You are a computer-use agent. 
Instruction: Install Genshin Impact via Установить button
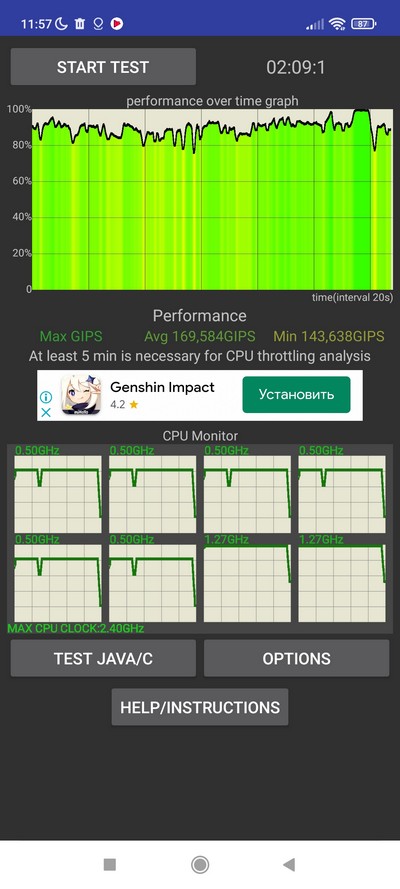(296, 395)
